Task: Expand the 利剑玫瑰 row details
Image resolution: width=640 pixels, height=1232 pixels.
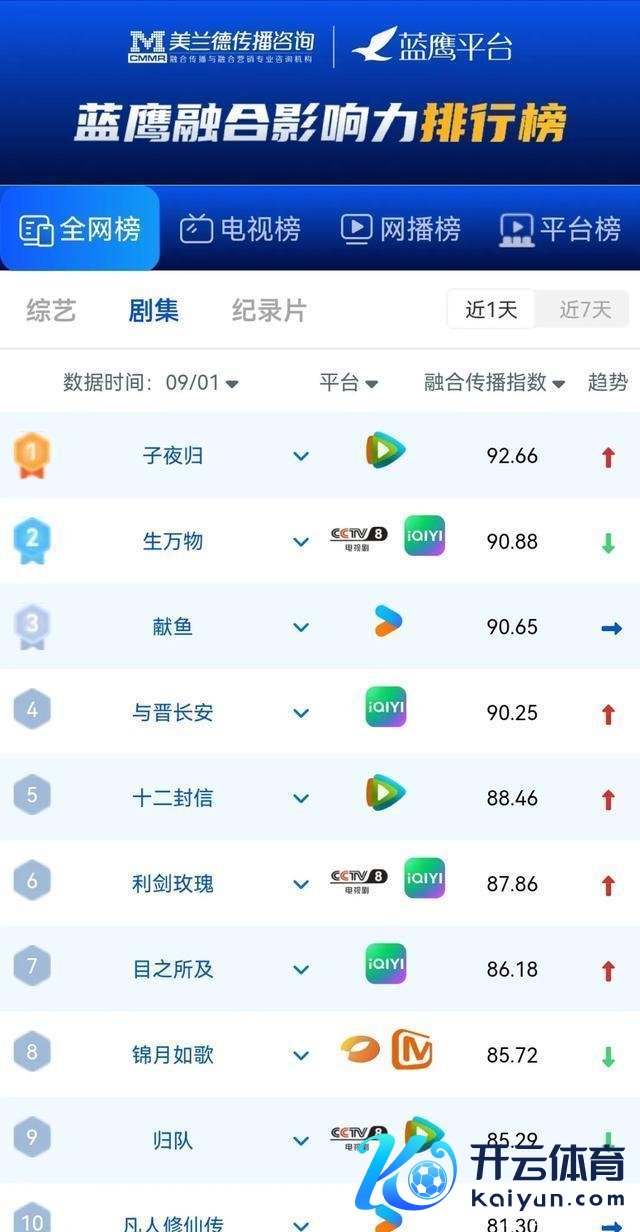Action: coord(301,884)
